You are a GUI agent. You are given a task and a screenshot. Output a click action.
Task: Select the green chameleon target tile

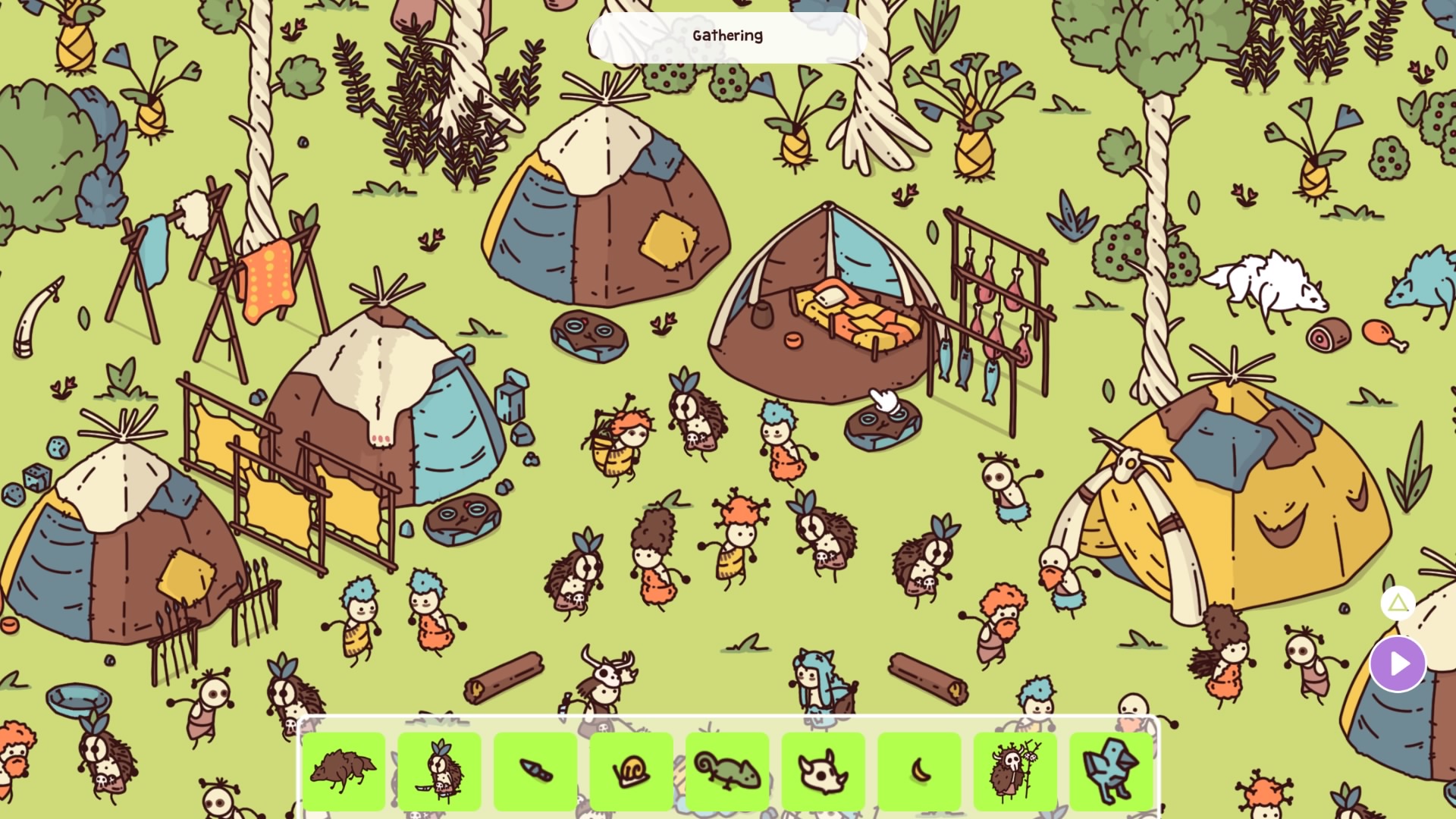[x=727, y=770]
